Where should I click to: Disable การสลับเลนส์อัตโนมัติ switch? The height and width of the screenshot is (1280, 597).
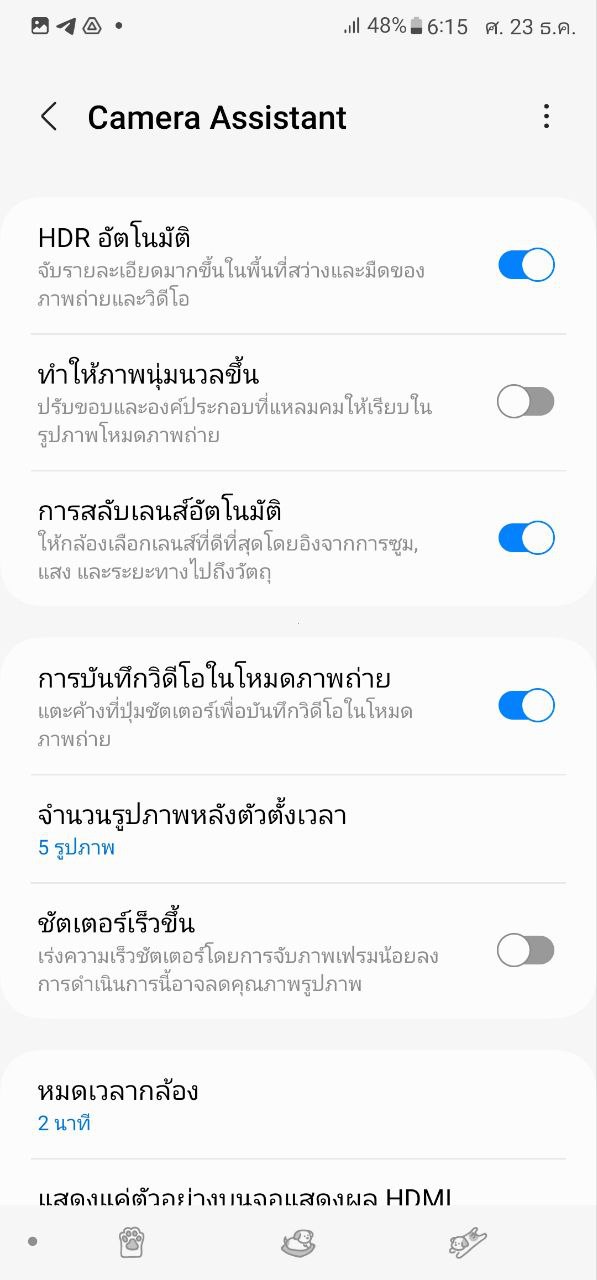point(526,538)
